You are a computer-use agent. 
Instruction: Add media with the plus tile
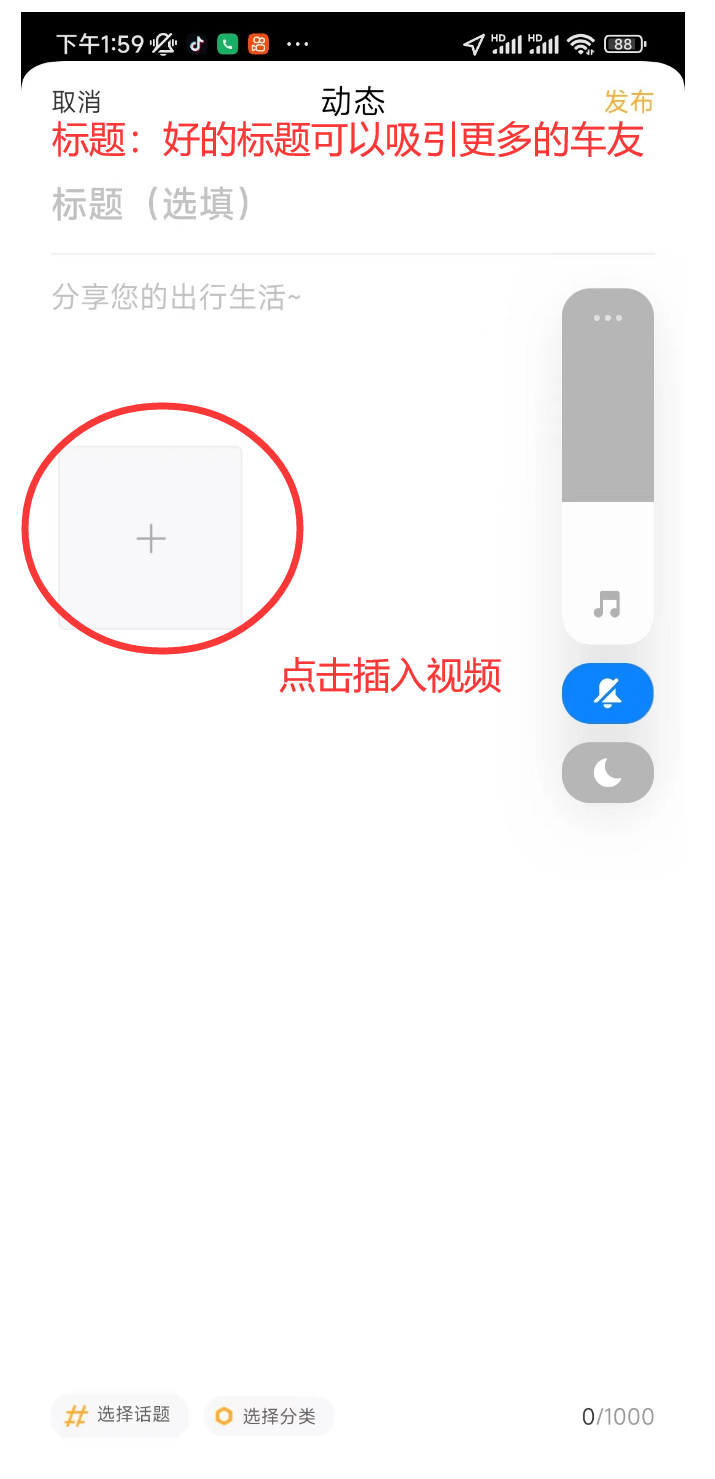(x=150, y=538)
